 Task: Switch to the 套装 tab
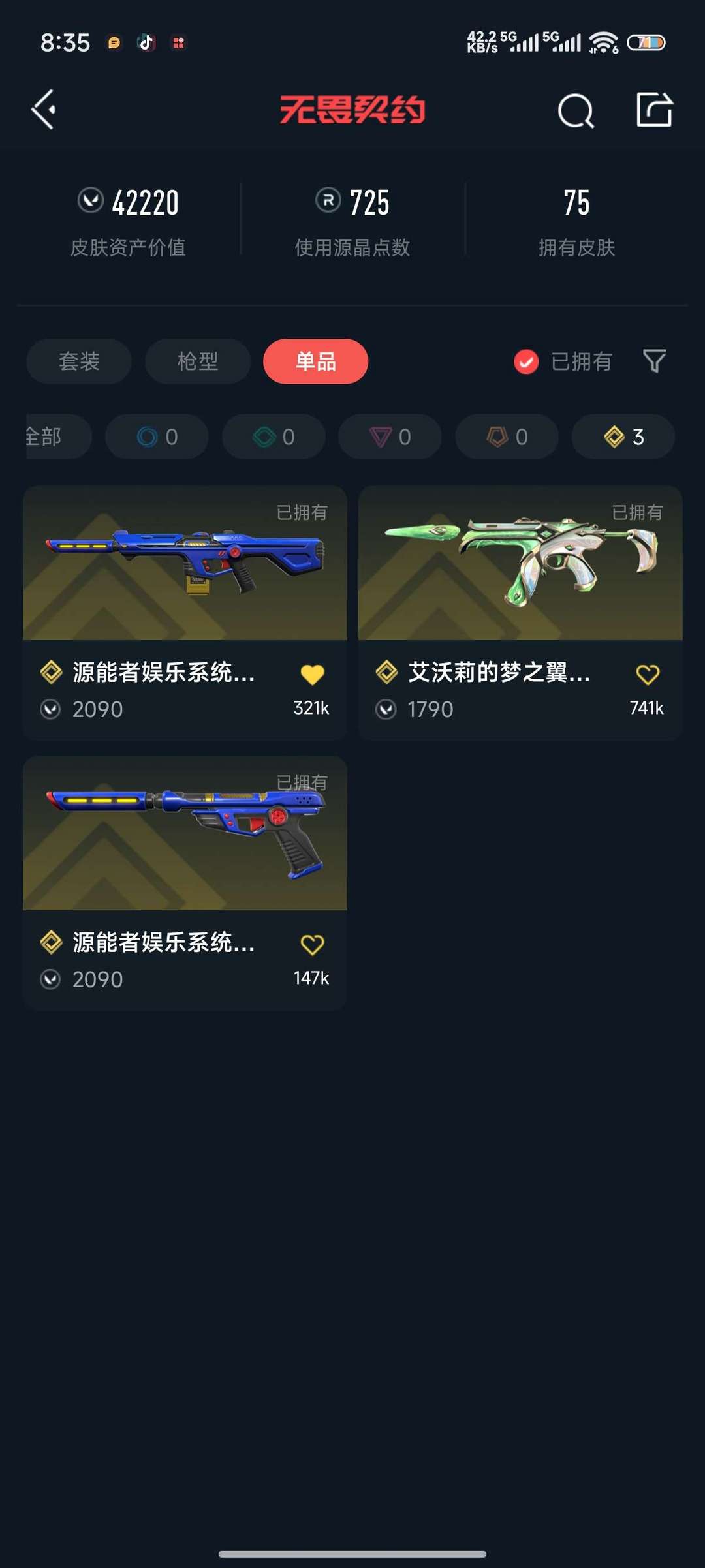tap(79, 361)
